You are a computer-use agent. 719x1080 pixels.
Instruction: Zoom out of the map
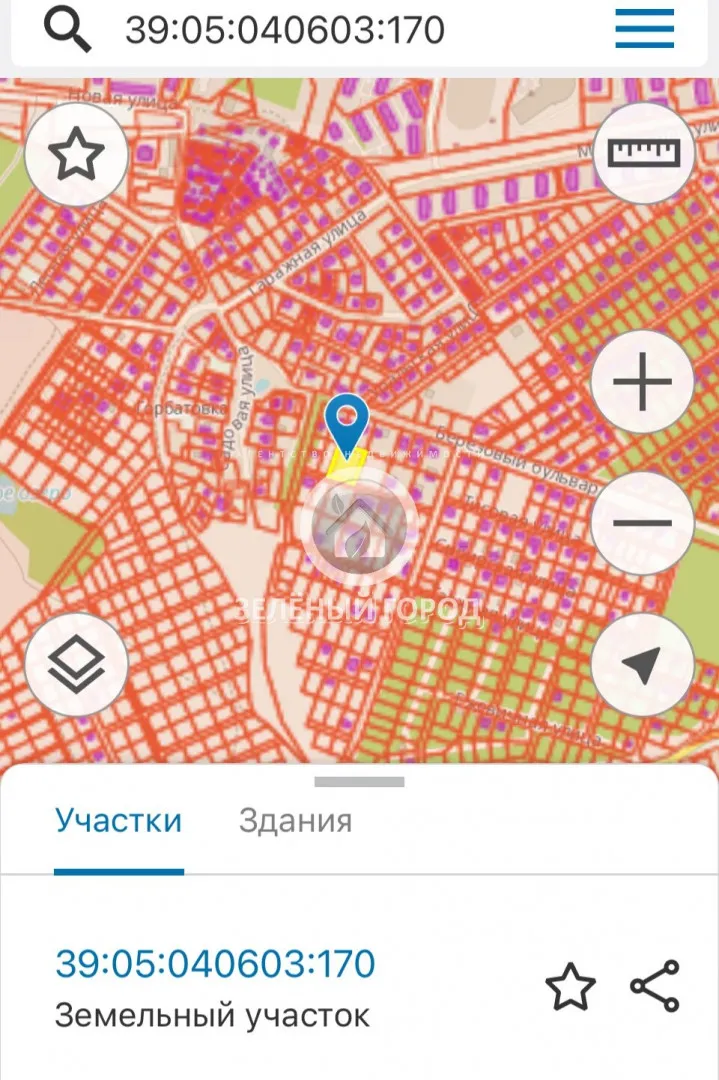point(642,522)
